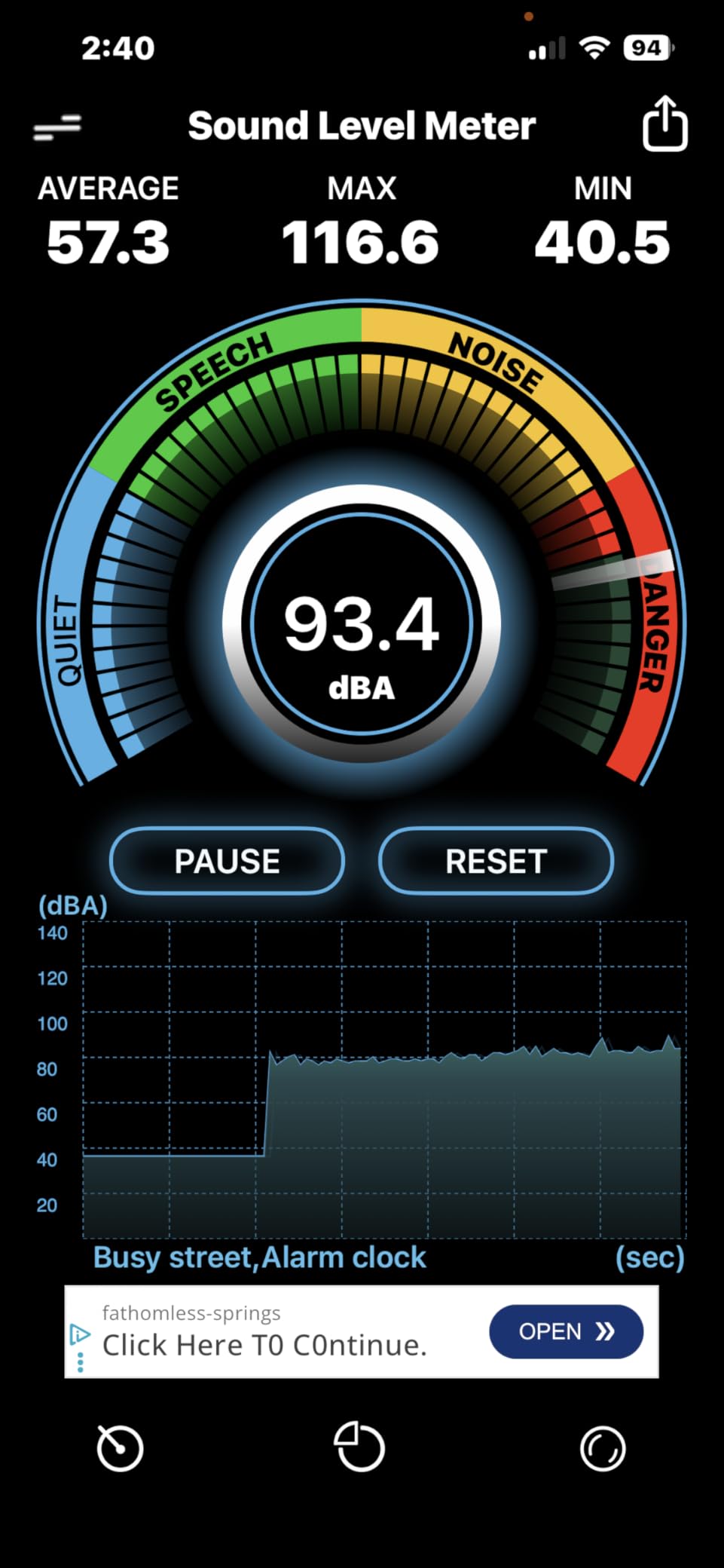The image size is (724, 1568).
Task: Share the sound level reading
Action: (664, 123)
